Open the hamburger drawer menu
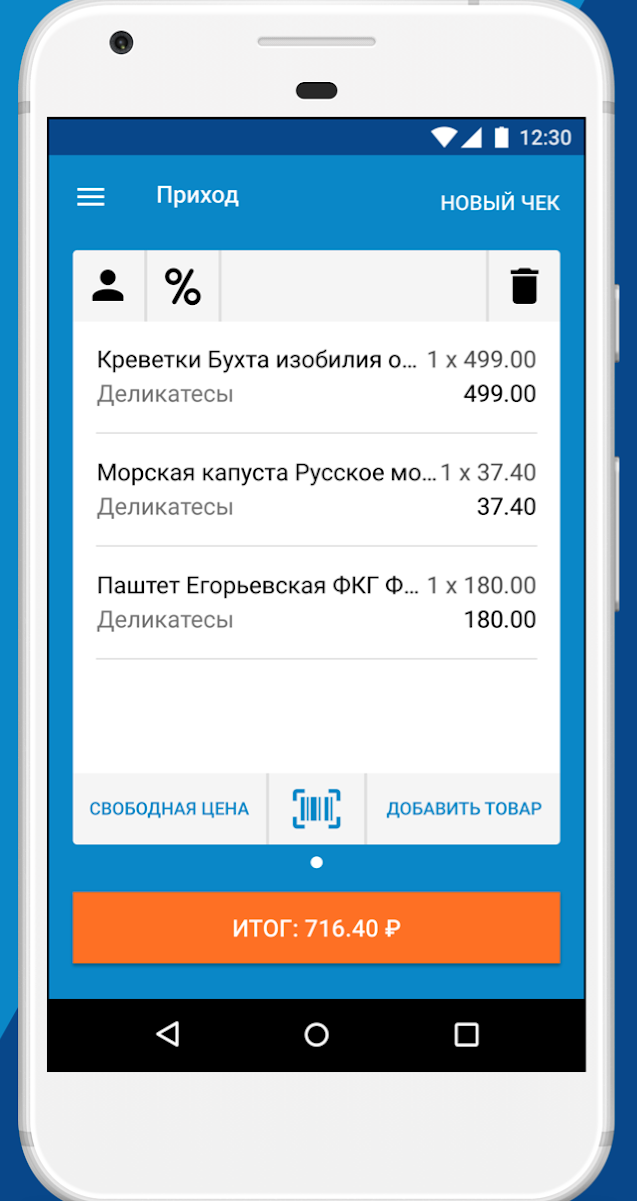Image resolution: width=637 pixels, height=1201 pixels. click(x=91, y=197)
